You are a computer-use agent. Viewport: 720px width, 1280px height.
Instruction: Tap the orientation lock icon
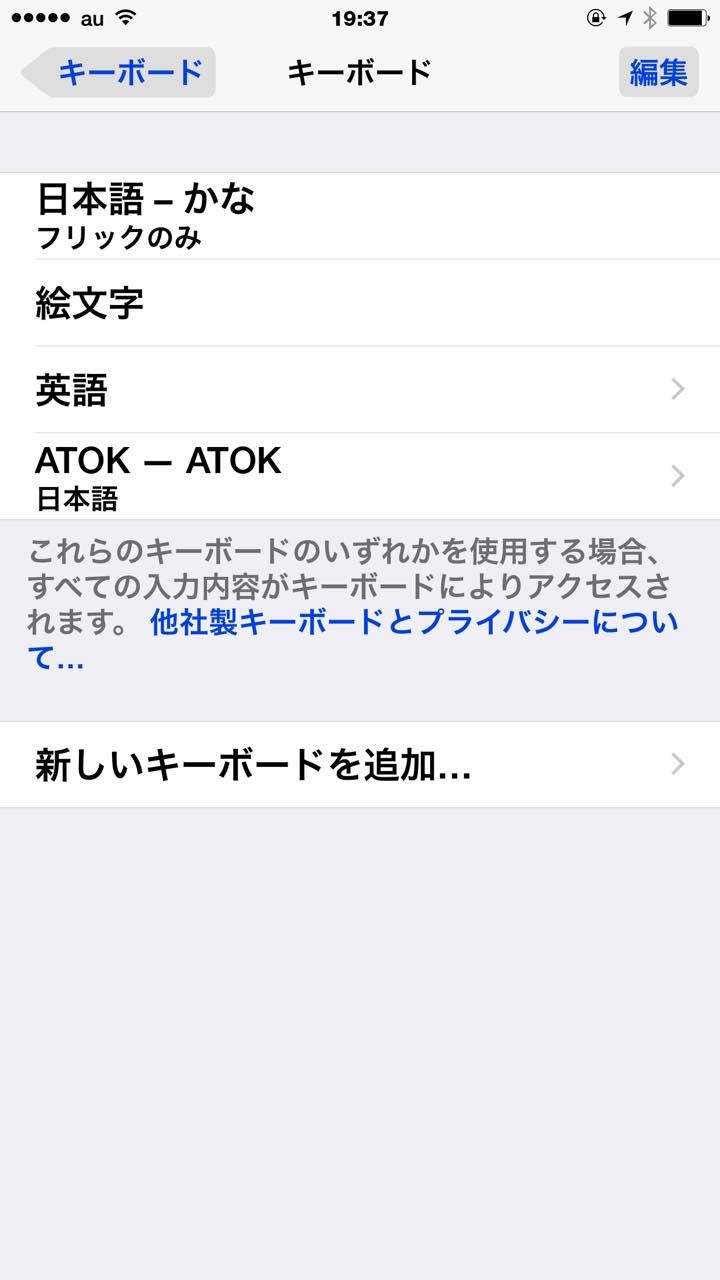click(594, 16)
